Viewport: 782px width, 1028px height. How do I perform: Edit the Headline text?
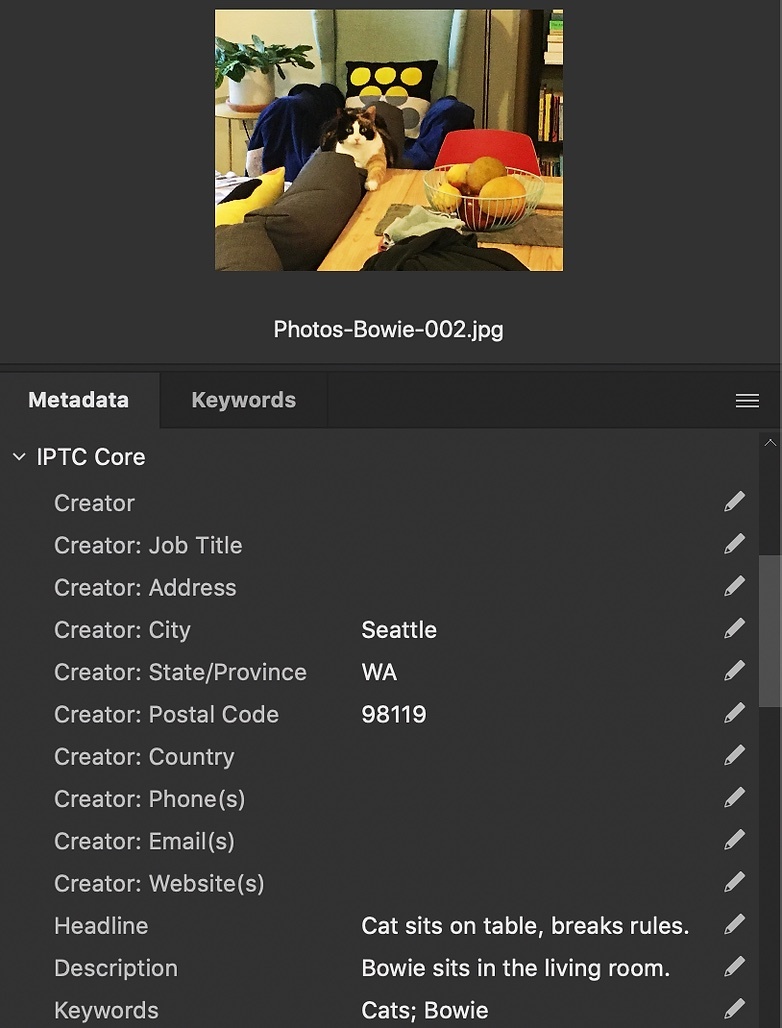click(735, 924)
